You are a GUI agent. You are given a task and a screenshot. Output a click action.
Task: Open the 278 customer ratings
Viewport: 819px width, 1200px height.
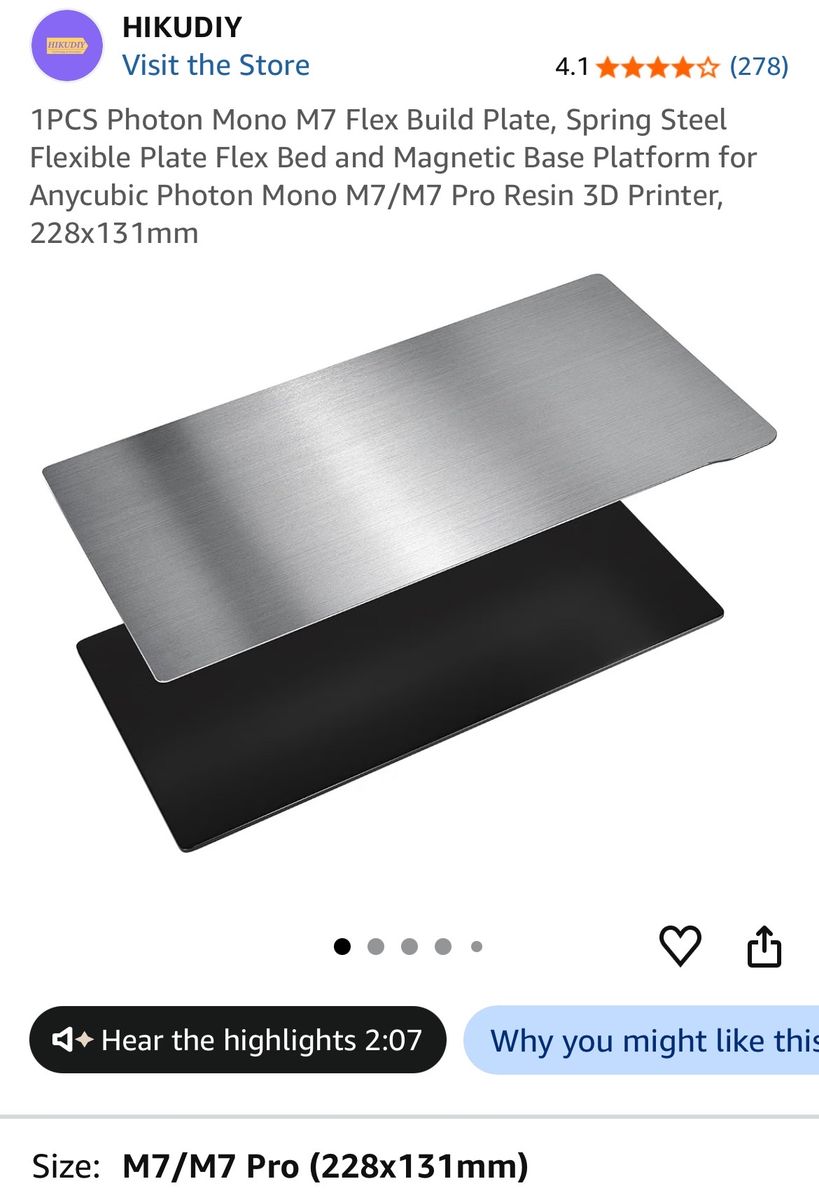click(759, 67)
